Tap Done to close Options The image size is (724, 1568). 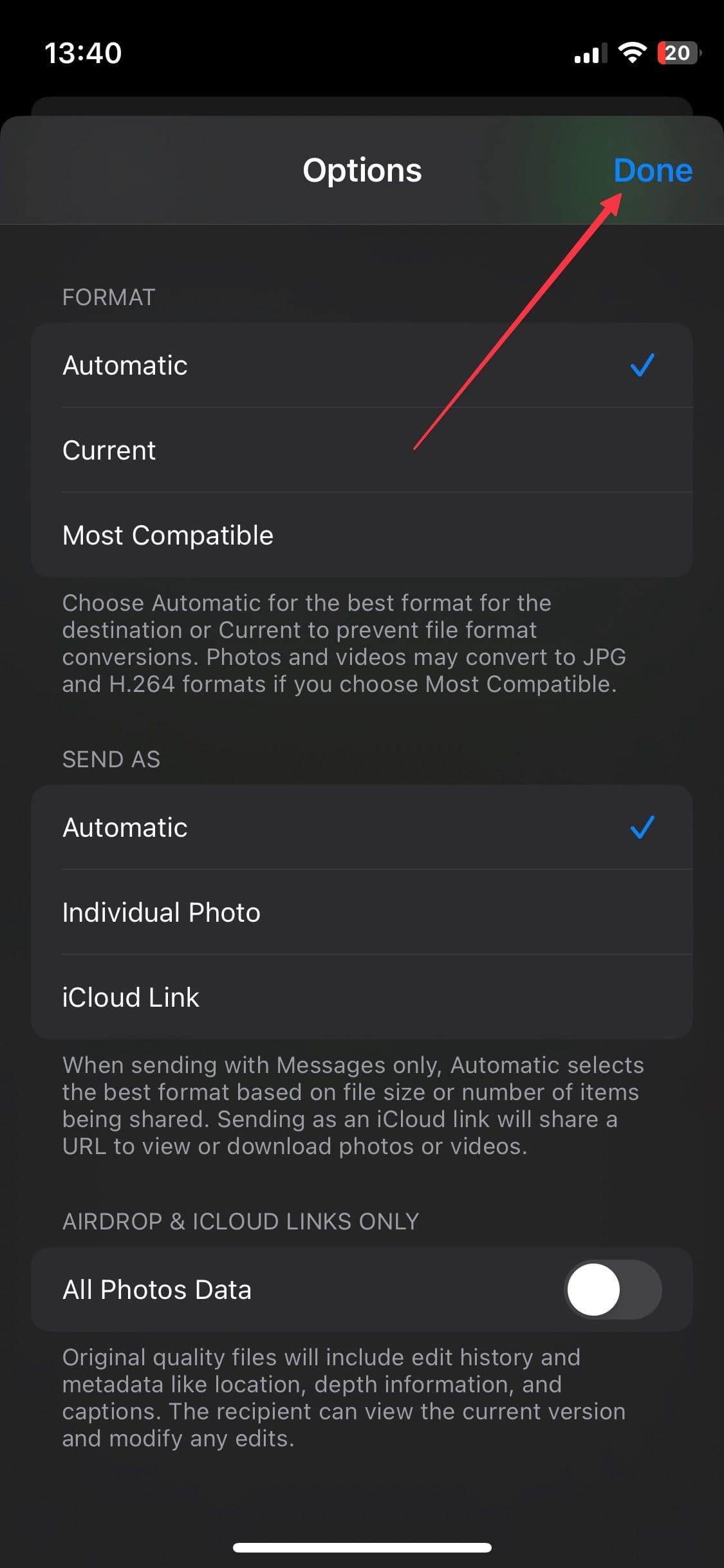coord(652,171)
